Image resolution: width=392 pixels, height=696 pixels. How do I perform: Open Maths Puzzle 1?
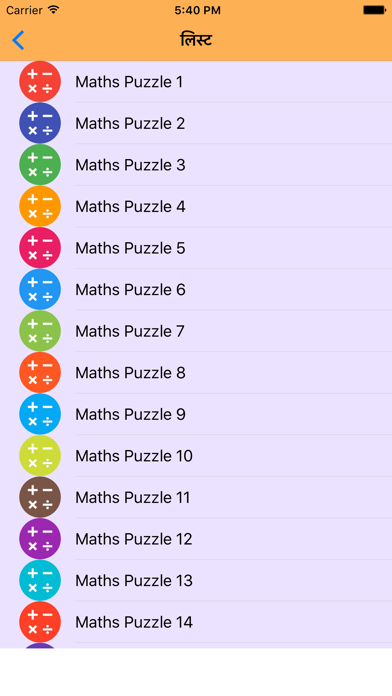[x=196, y=82]
